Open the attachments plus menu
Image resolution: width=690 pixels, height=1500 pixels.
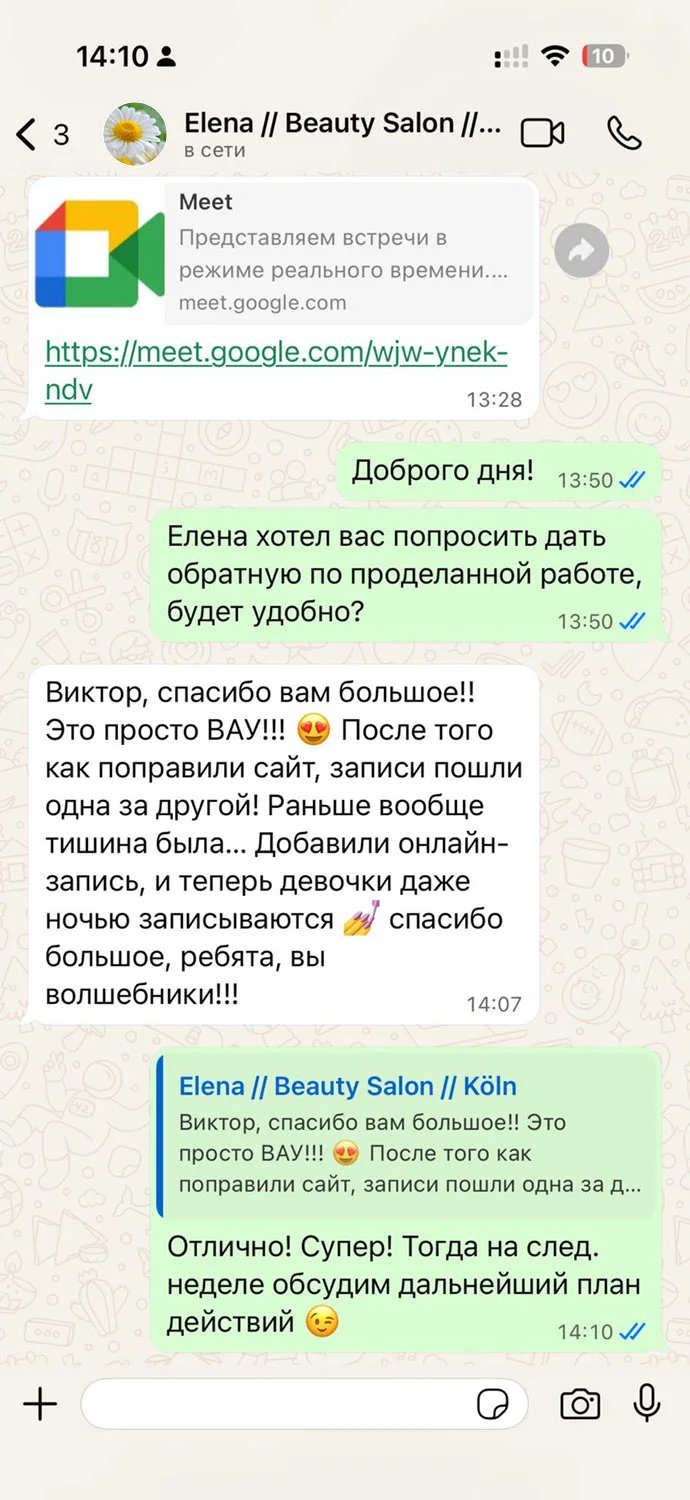click(x=40, y=1405)
